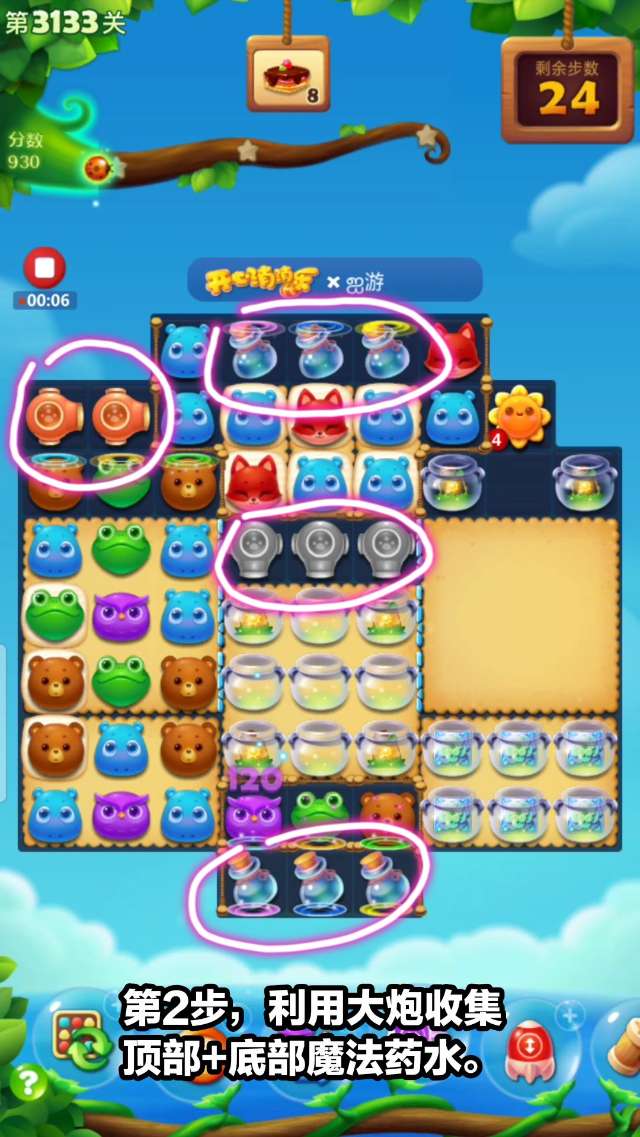This screenshot has height=1137, width=640.
Task: Tap the middle gray cannon
Action: pyautogui.click(x=321, y=547)
